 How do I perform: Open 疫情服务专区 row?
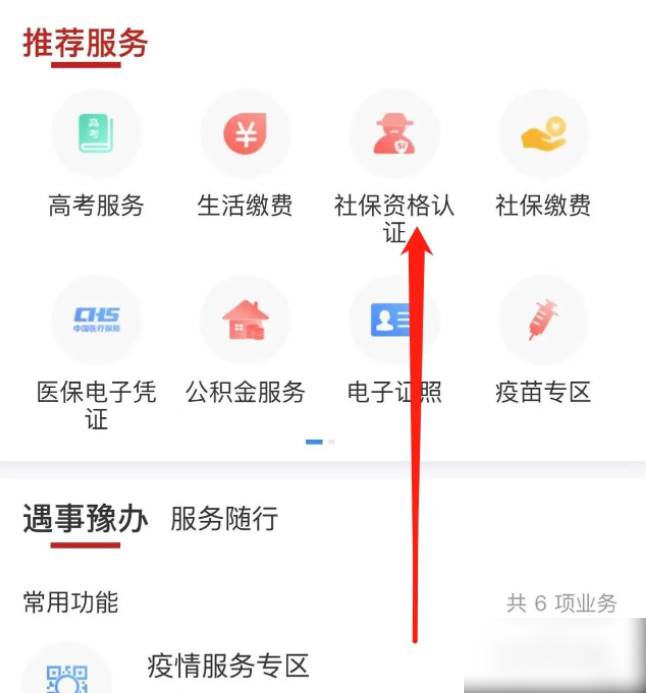coord(228,665)
